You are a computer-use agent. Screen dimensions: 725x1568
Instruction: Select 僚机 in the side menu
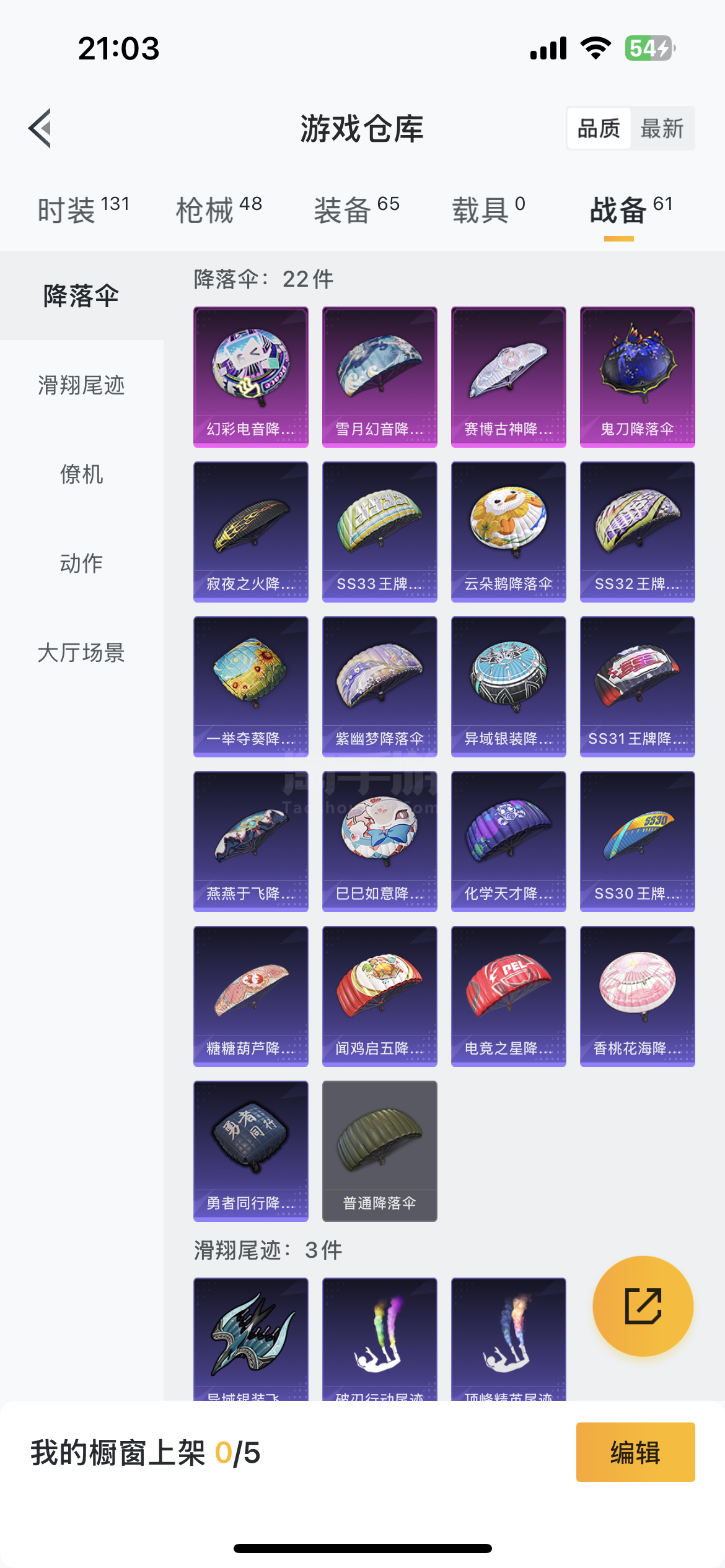(81, 474)
